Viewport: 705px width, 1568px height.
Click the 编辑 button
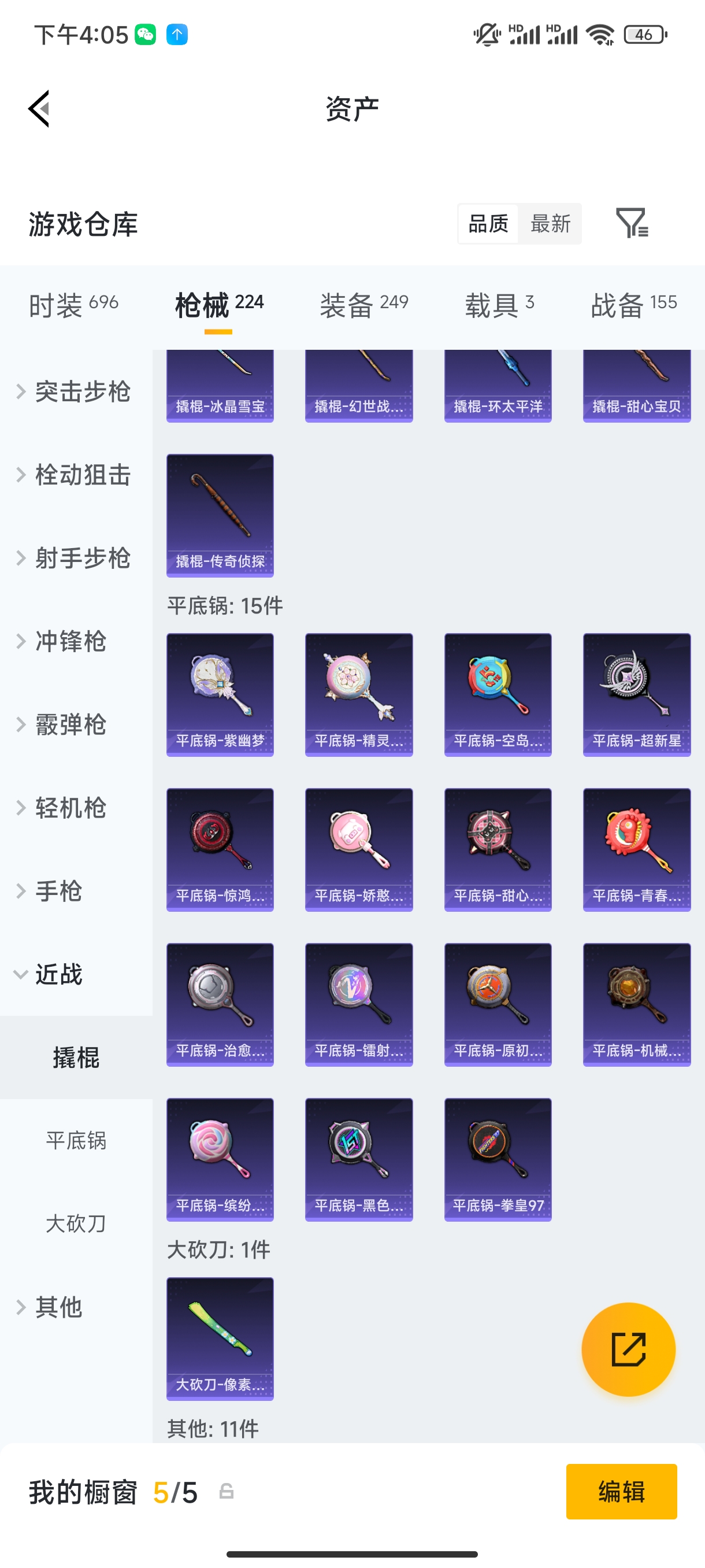[x=622, y=1491]
